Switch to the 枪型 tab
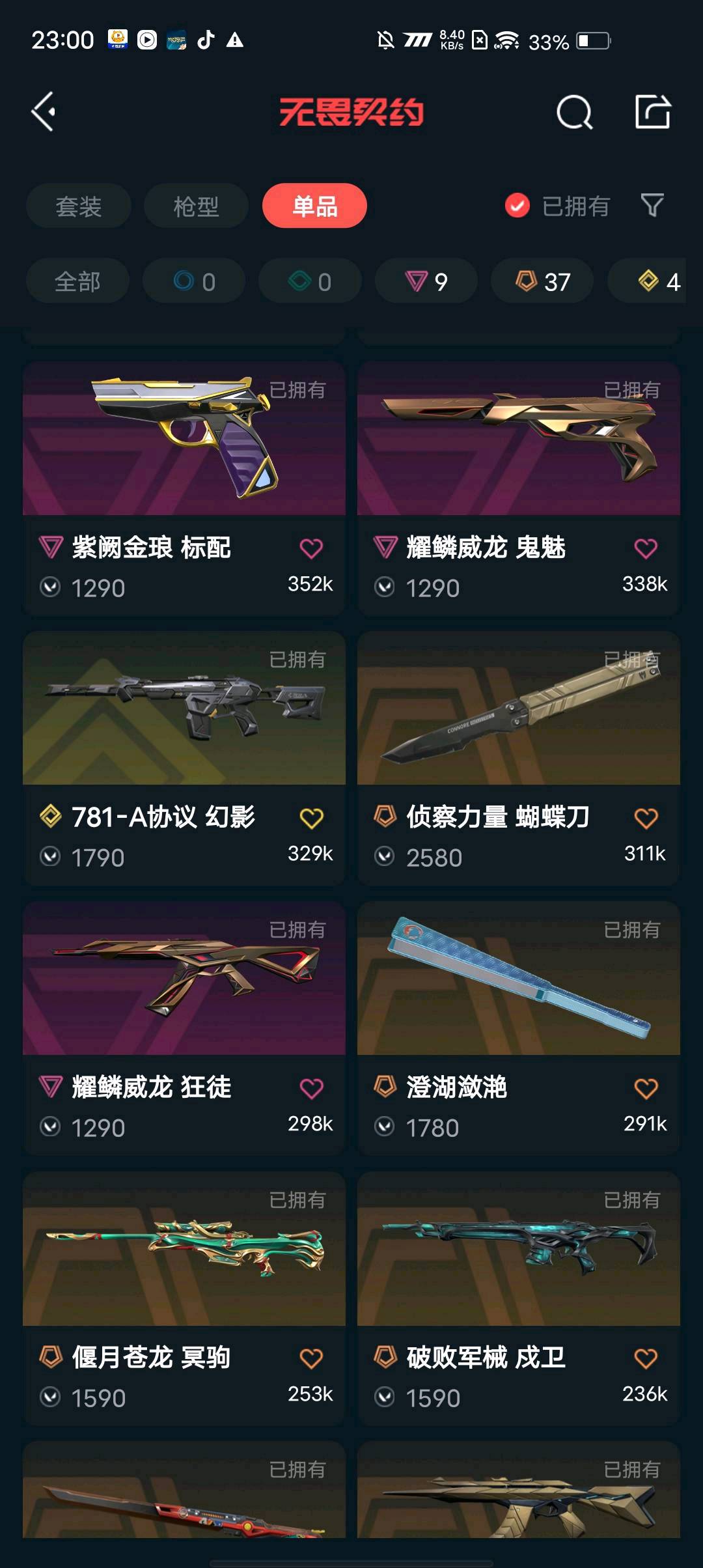This screenshot has width=703, height=1568. click(196, 206)
